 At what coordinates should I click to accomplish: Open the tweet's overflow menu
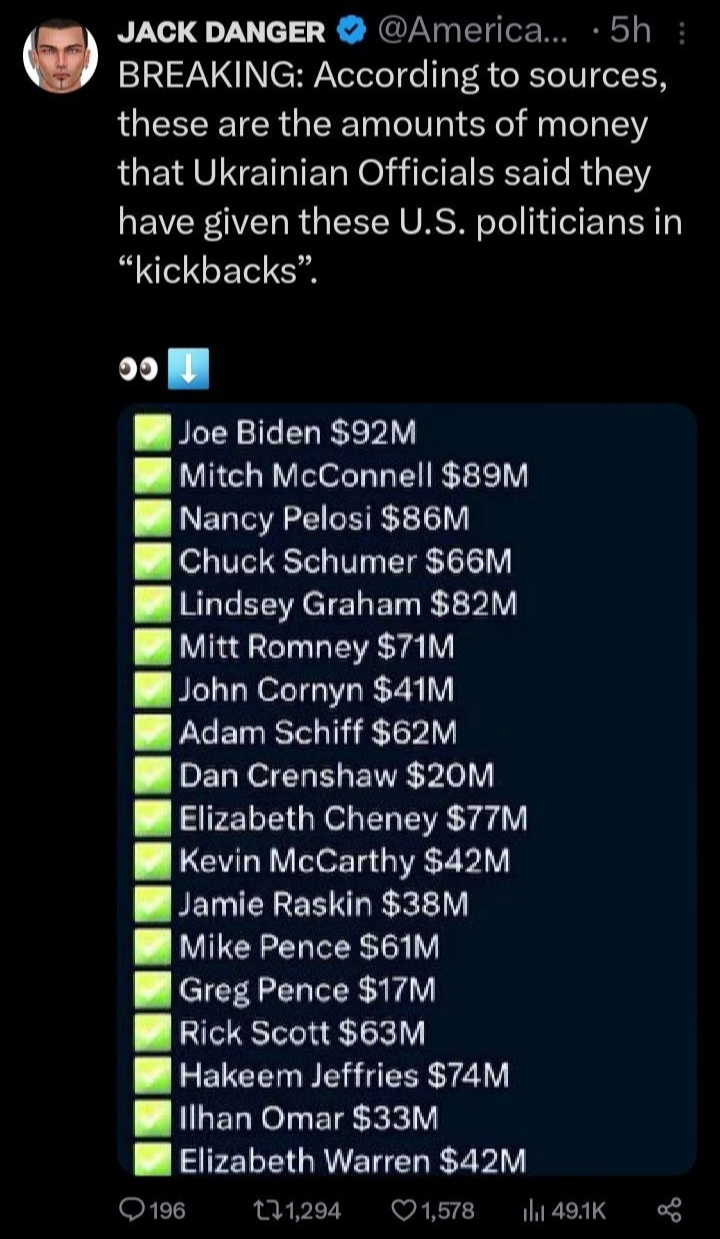682,33
